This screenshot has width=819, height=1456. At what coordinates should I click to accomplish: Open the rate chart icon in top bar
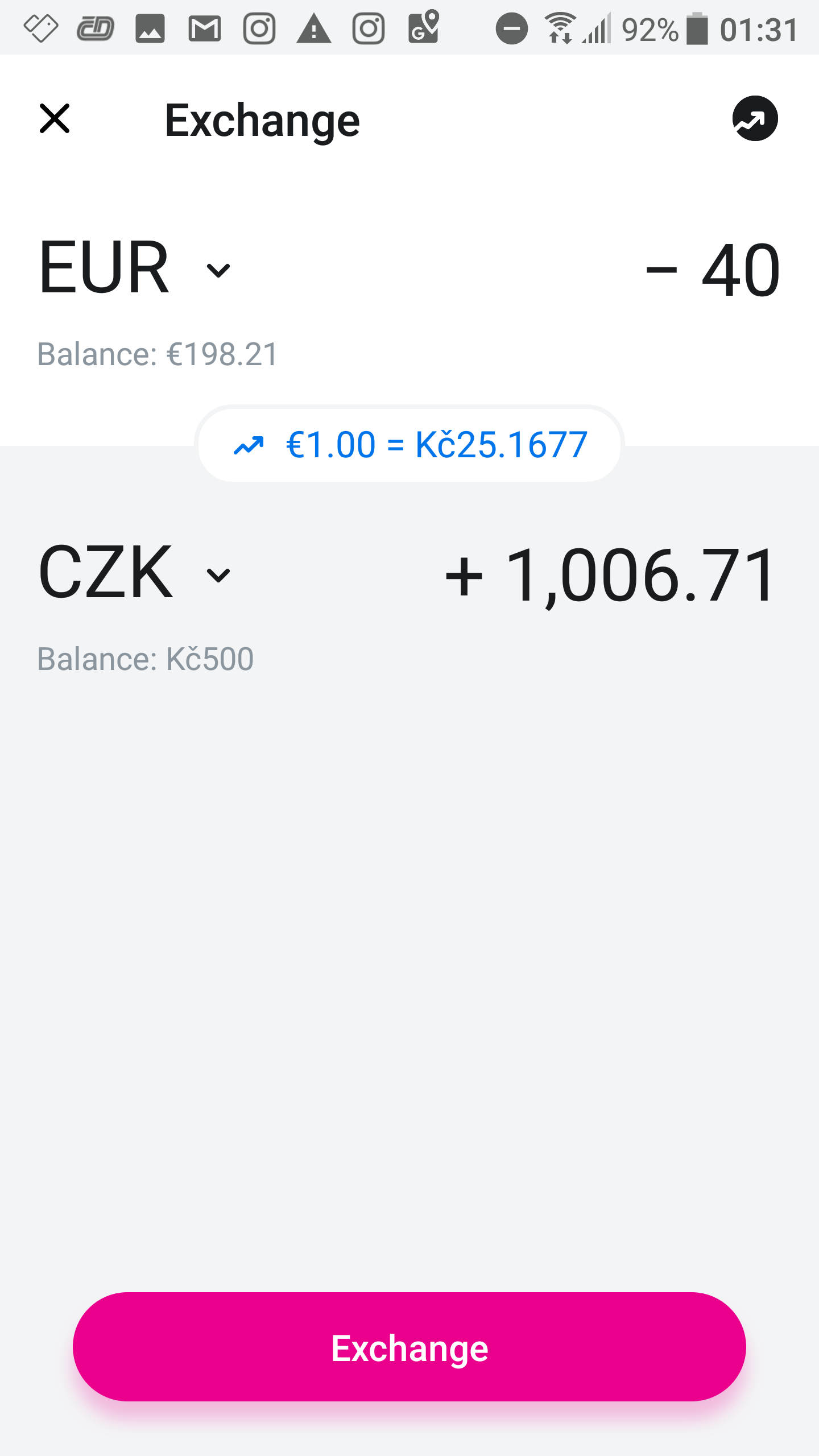tap(755, 118)
